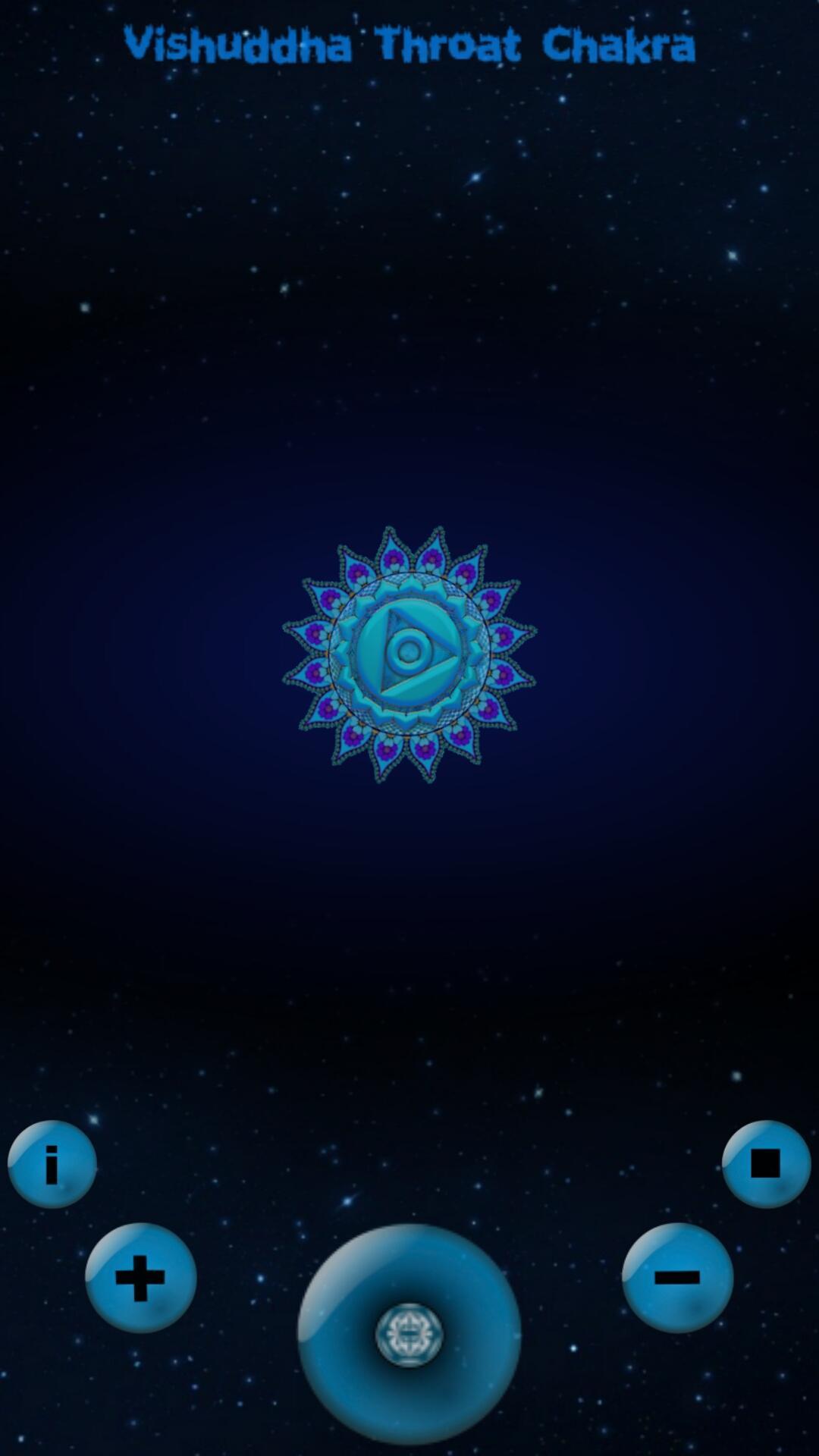Image resolution: width=819 pixels, height=1456 pixels.
Task: Stop the chakra sound playback
Action: (766, 1163)
